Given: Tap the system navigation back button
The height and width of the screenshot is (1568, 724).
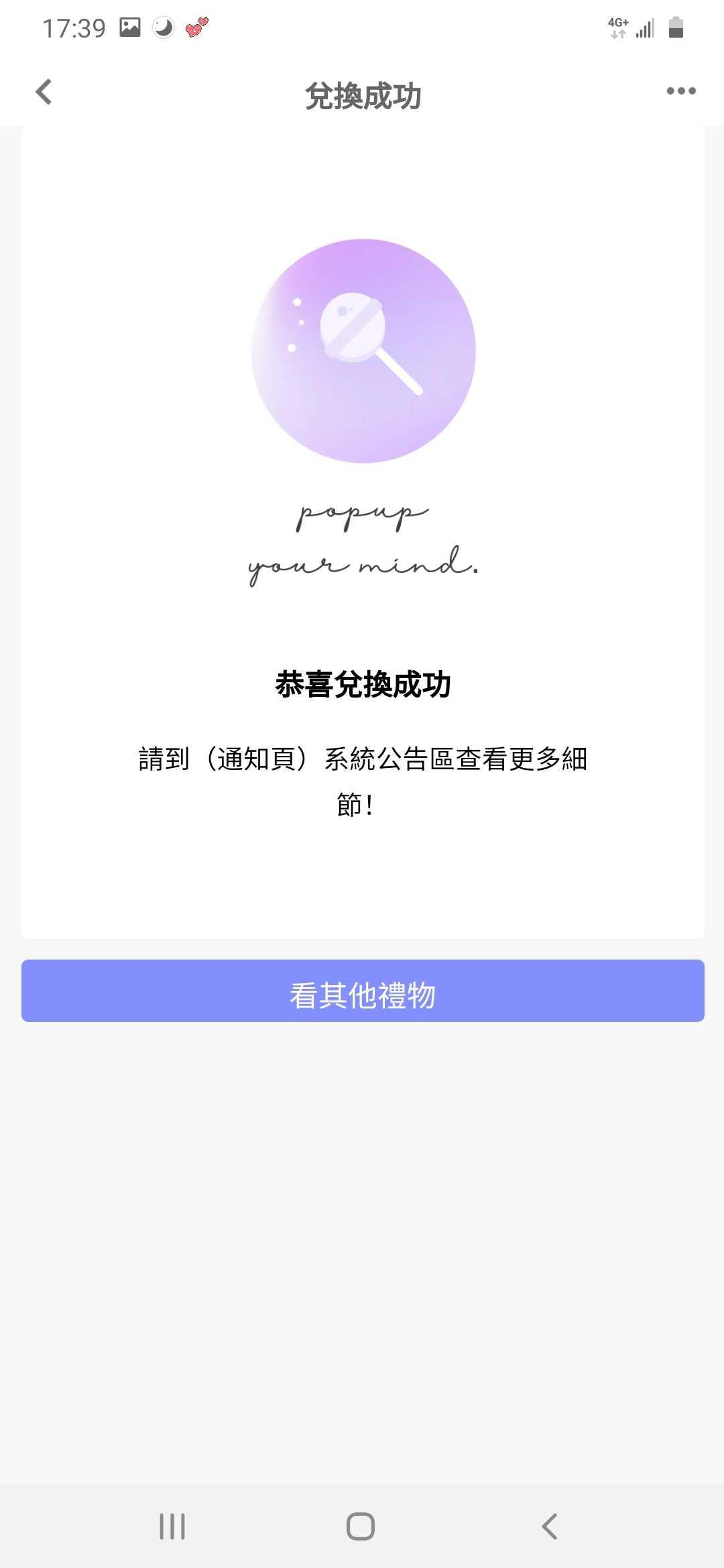Looking at the screenshot, I should click(x=549, y=1526).
